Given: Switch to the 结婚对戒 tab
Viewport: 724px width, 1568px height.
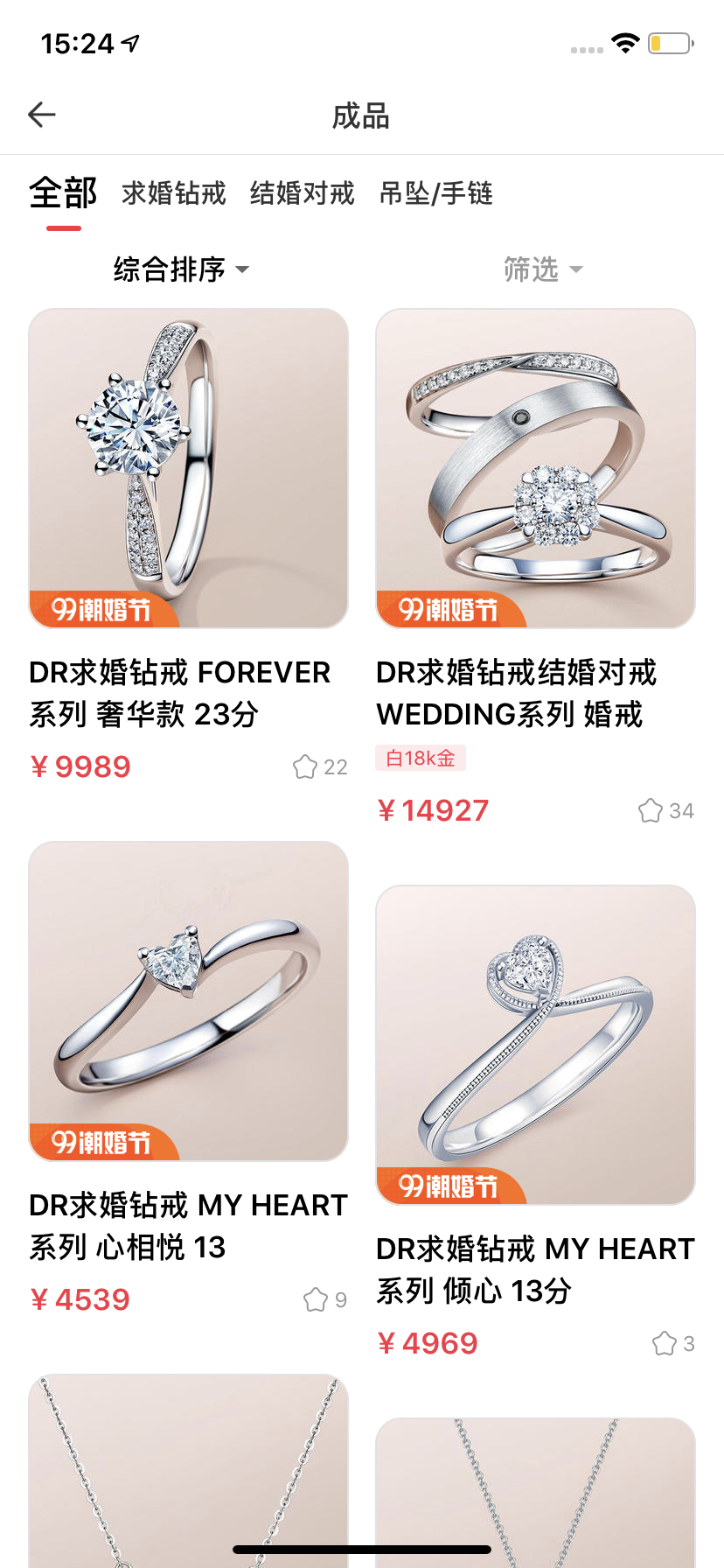Looking at the screenshot, I should pyautogui.click(x=303, y=193).
